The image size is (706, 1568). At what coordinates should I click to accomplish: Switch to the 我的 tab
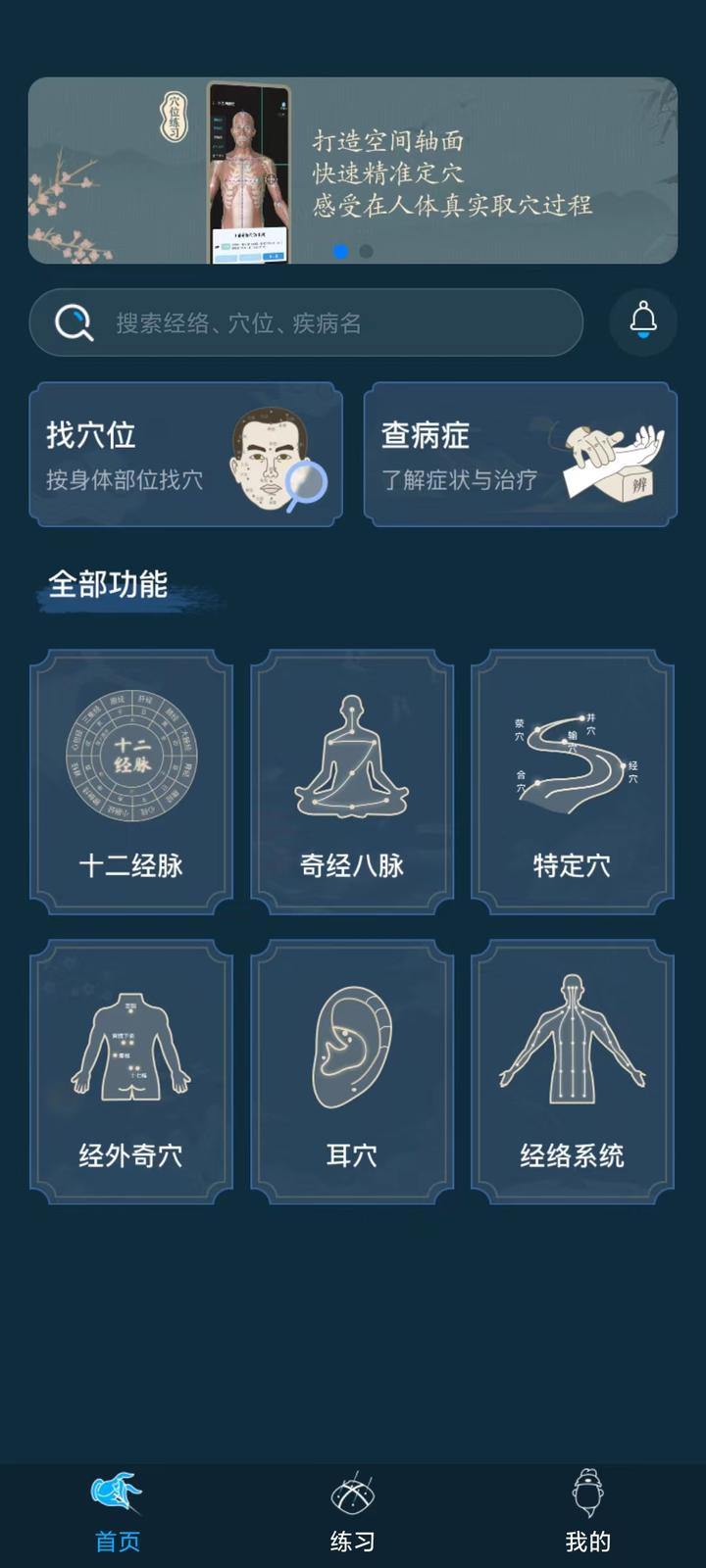click(x=588, y=1514)
